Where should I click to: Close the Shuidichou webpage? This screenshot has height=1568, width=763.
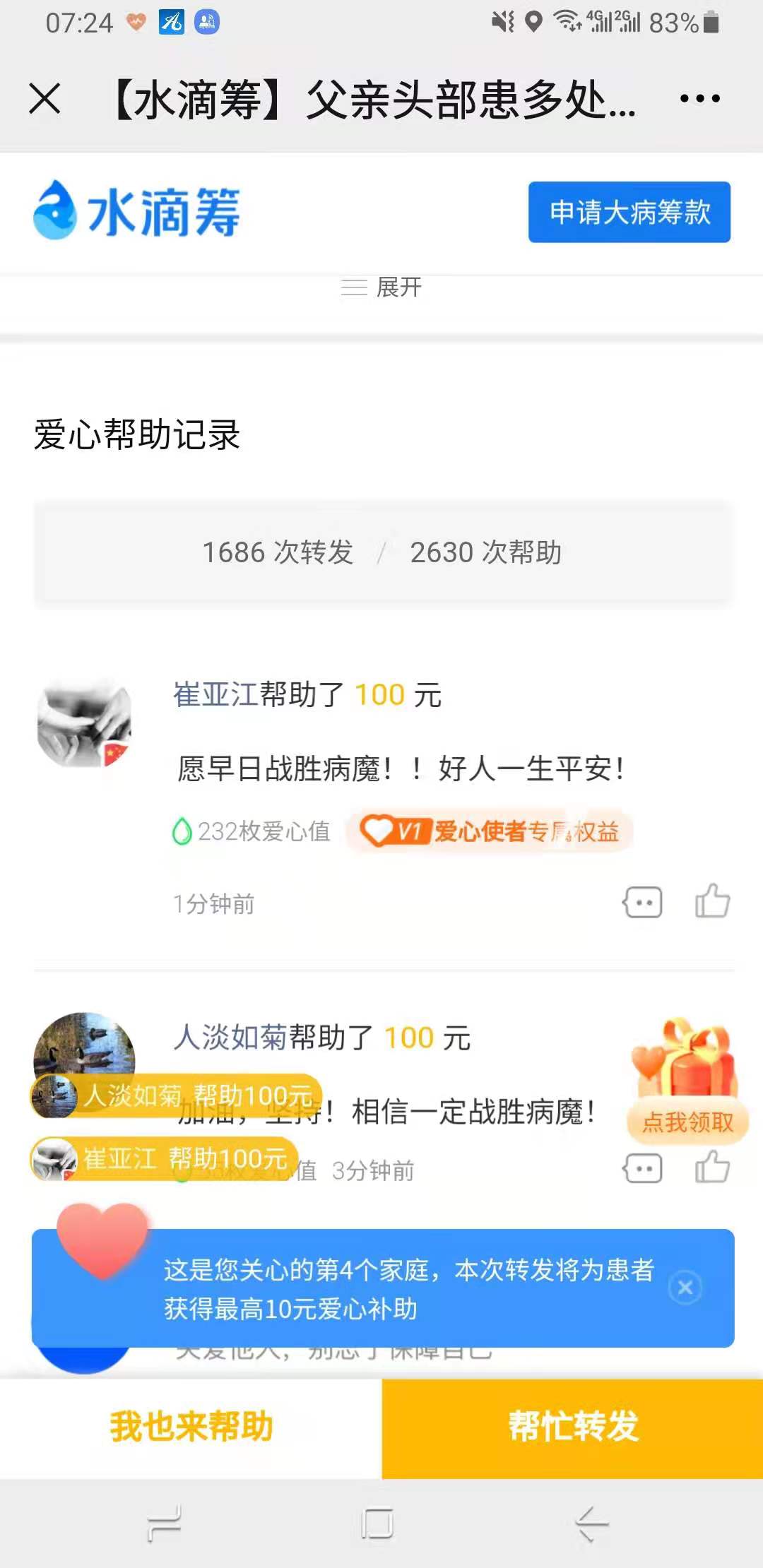coord(45,98)
